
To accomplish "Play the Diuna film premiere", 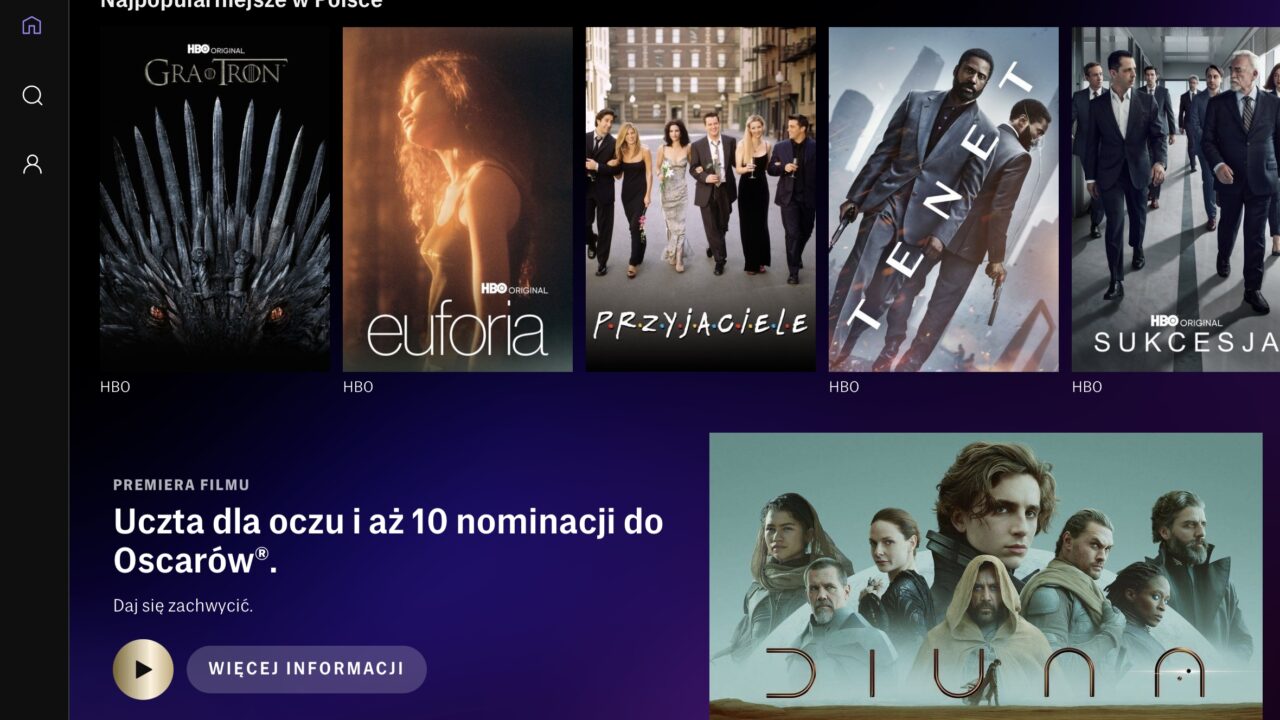I will [143, 669].
